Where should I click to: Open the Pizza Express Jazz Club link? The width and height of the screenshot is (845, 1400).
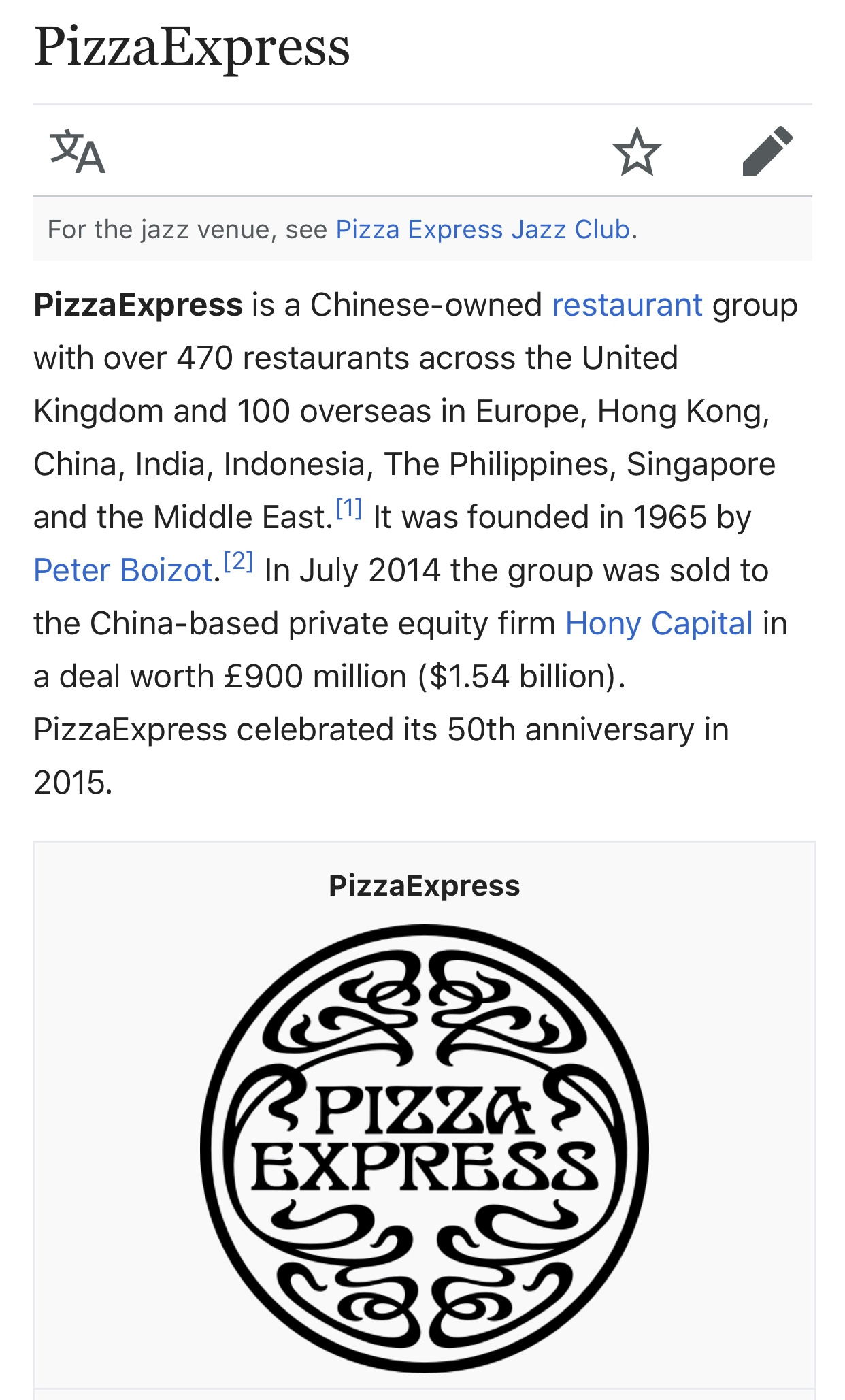click(482, 230)
